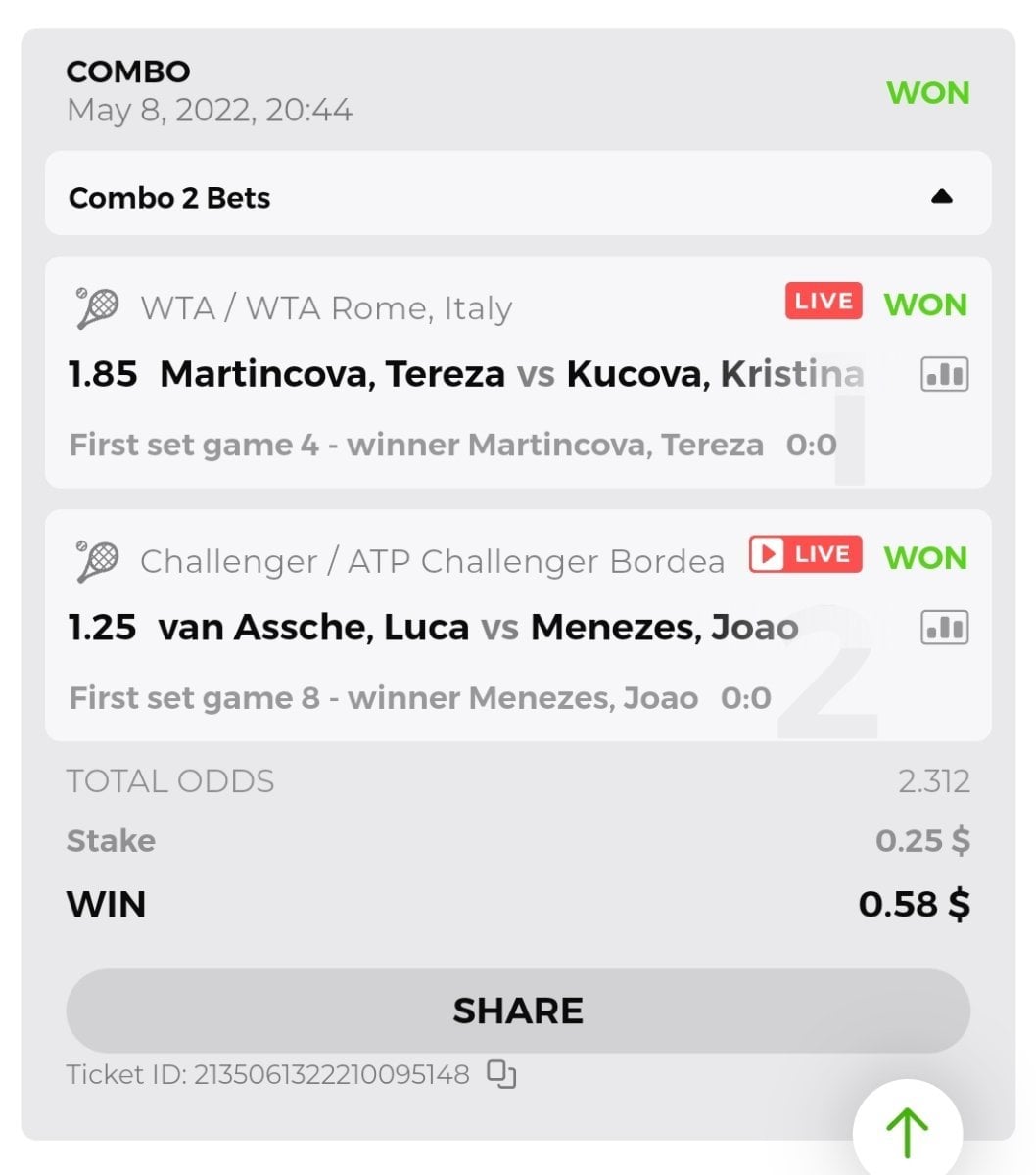Open statistics for Martincova vs Kucova
The width and height of the screenshot is (1036, 1175).
[x=944, y=374]
